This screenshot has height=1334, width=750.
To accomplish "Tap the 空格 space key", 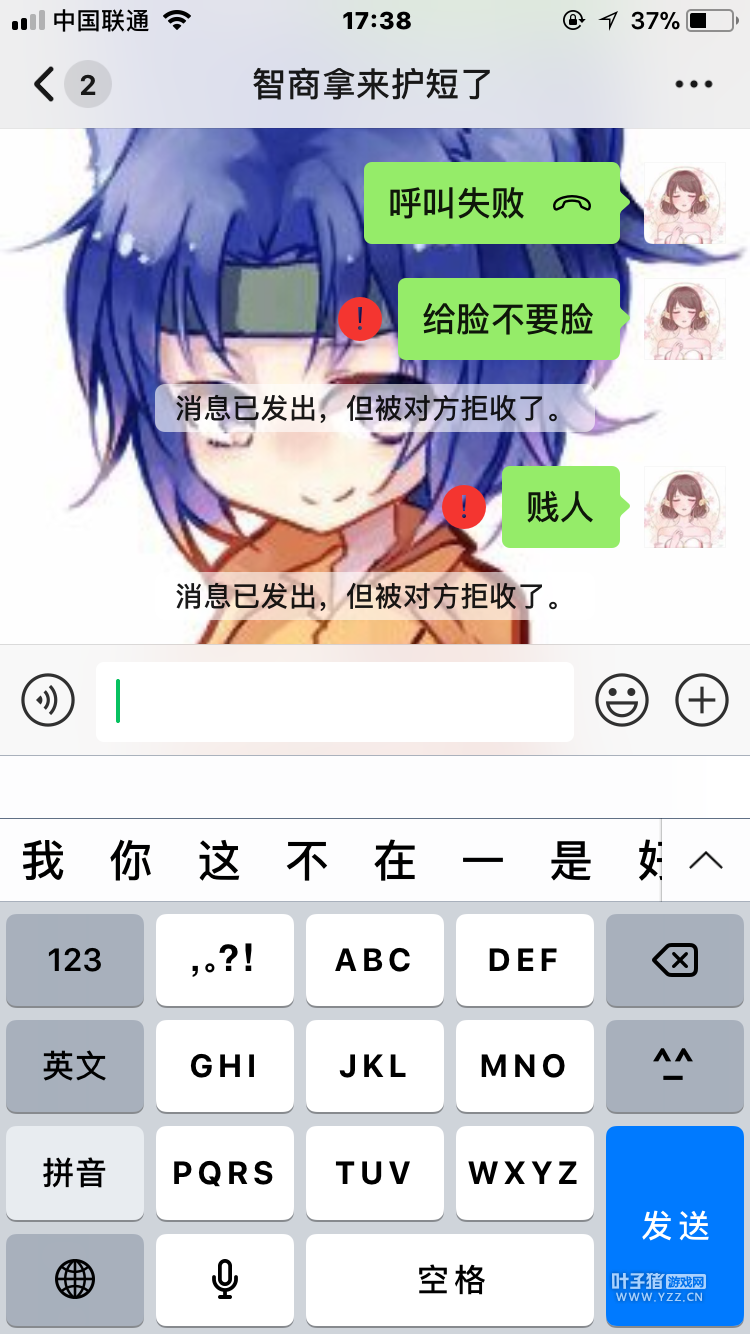I will click(x=450, y=1279).
